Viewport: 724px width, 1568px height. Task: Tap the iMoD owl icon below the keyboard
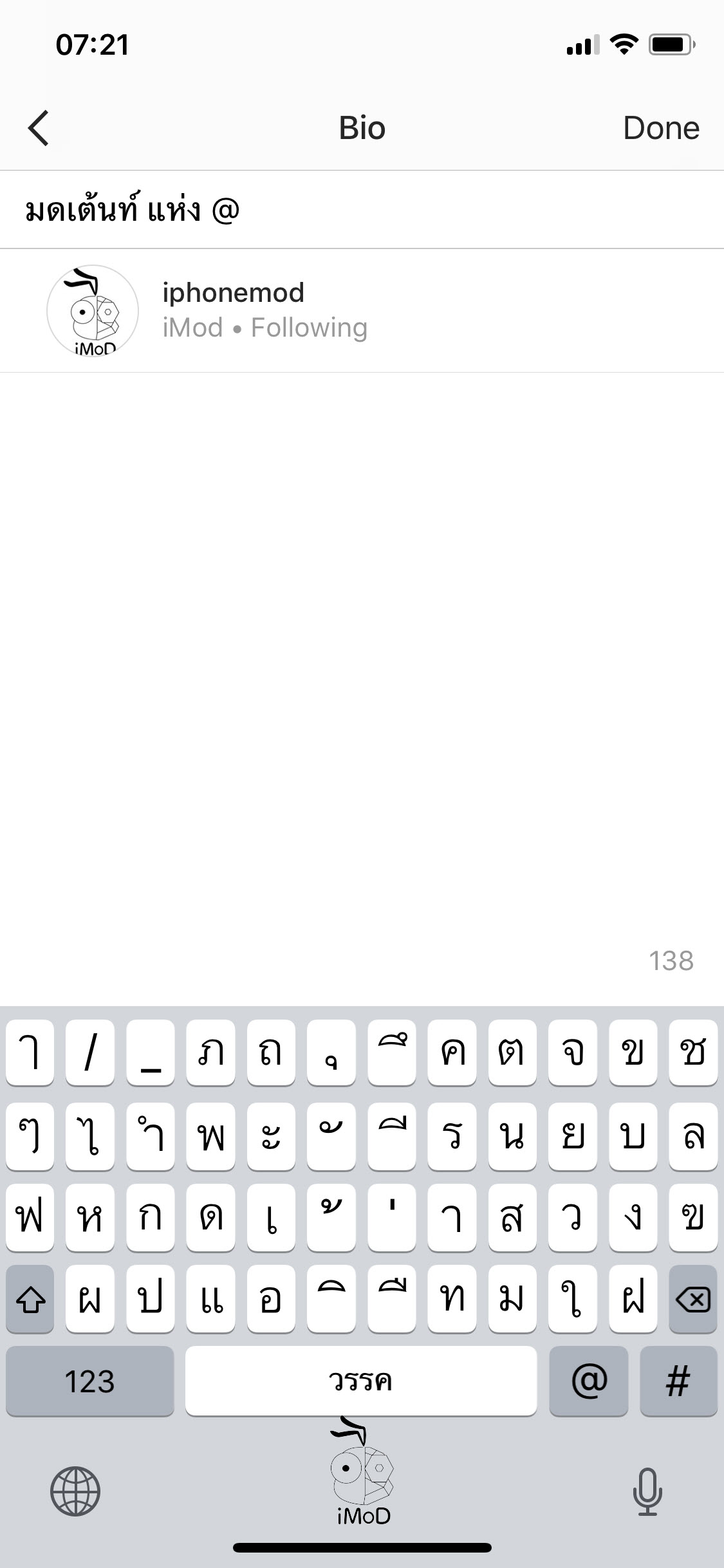point(362,1474)
